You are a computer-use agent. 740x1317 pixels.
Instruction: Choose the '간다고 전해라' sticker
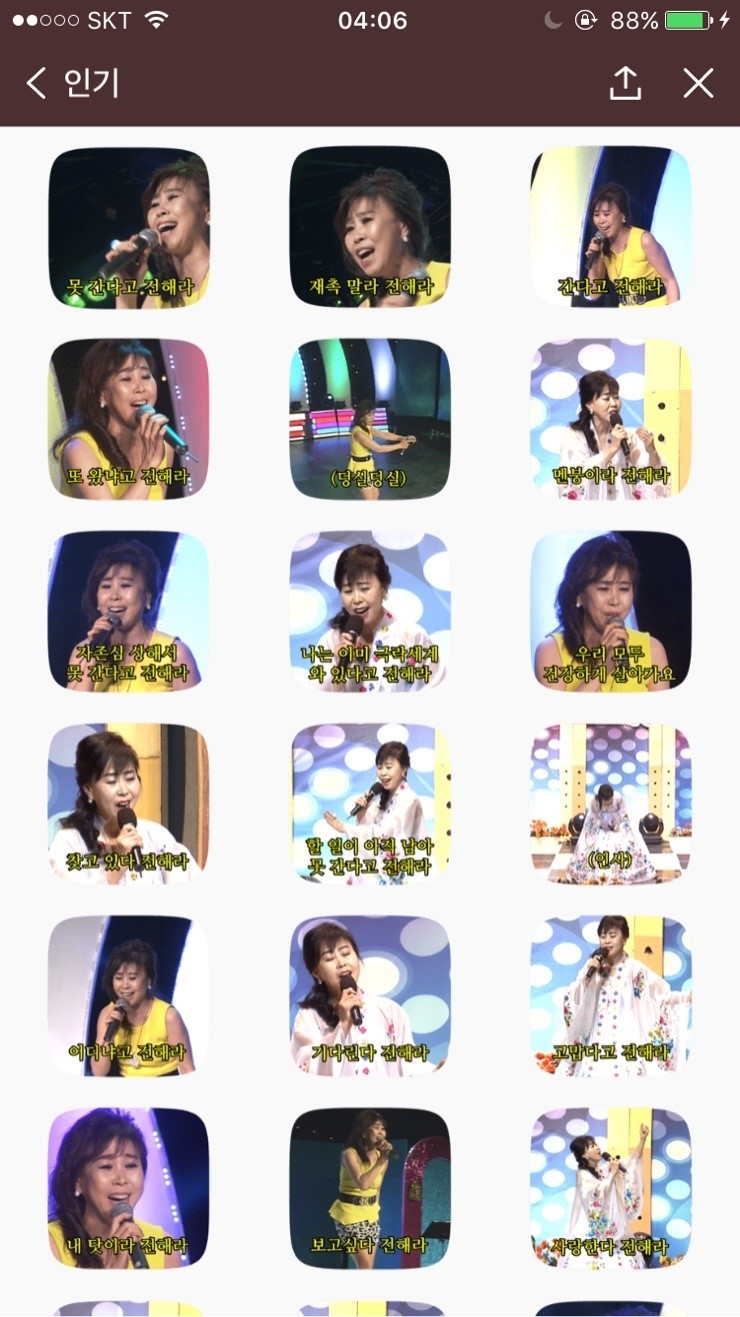[x=610, y=228]
